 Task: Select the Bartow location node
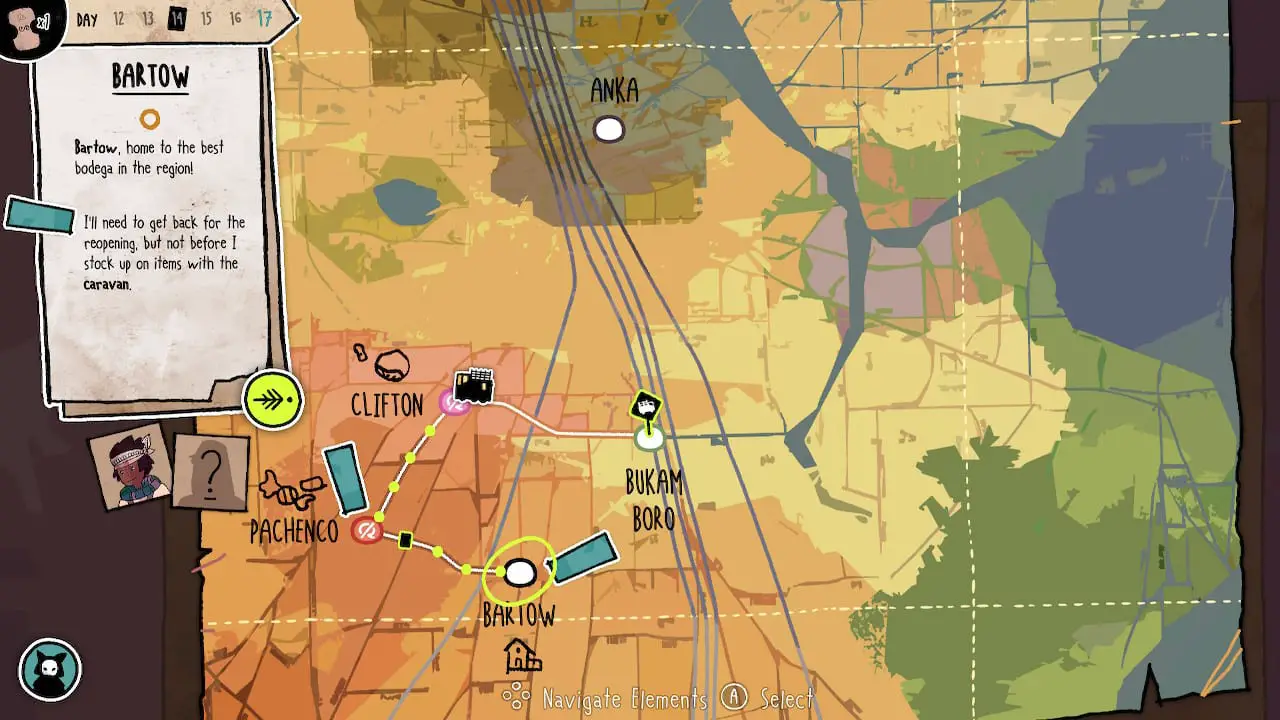coord(520,572)
